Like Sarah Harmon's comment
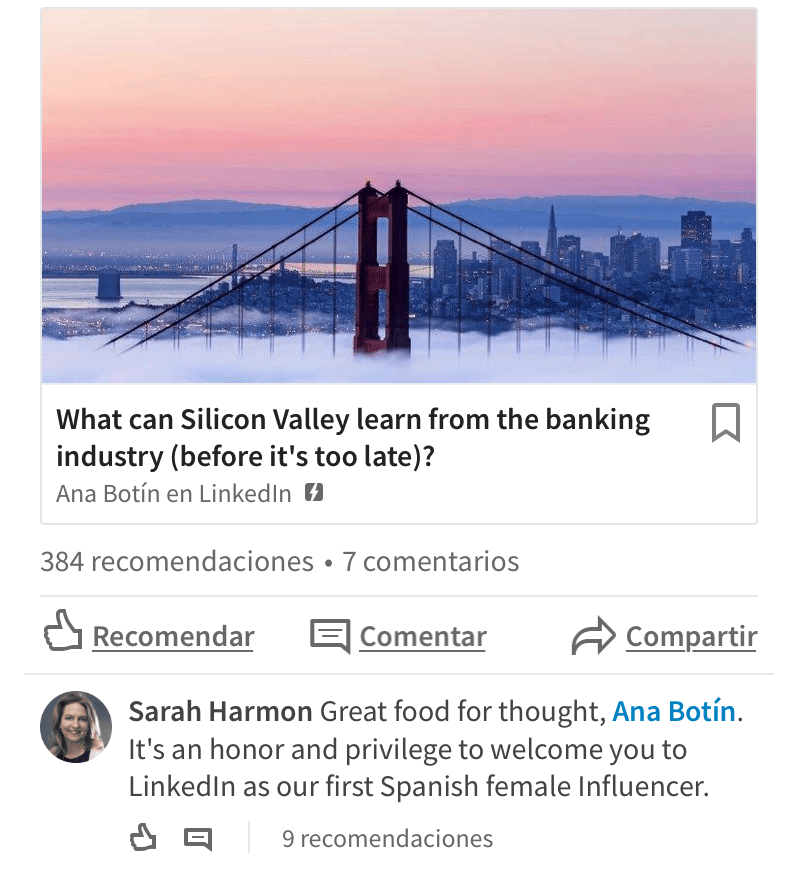 pos(144,838)
